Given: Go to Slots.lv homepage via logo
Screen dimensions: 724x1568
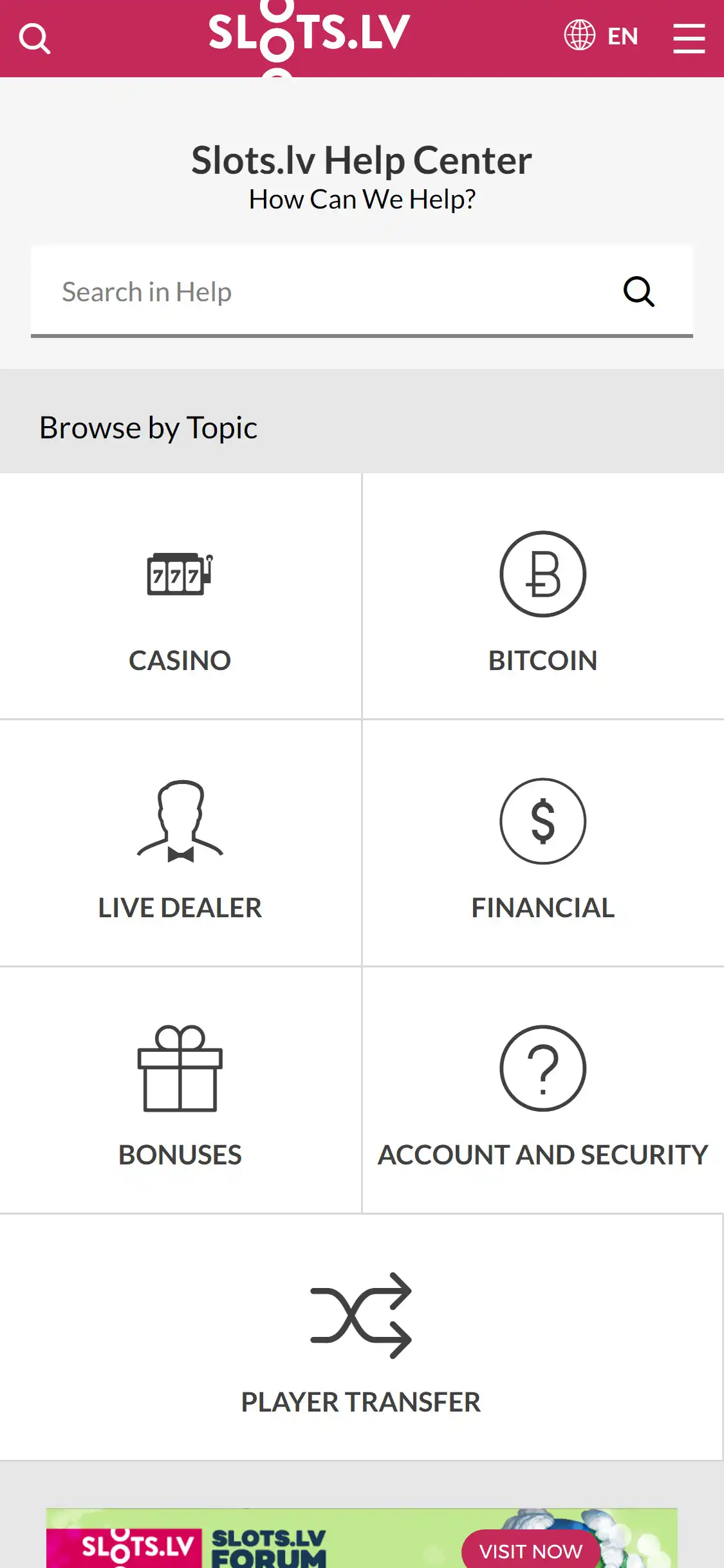Looking at the screenshot, I should pyautogui.click(x=309, y=32).
